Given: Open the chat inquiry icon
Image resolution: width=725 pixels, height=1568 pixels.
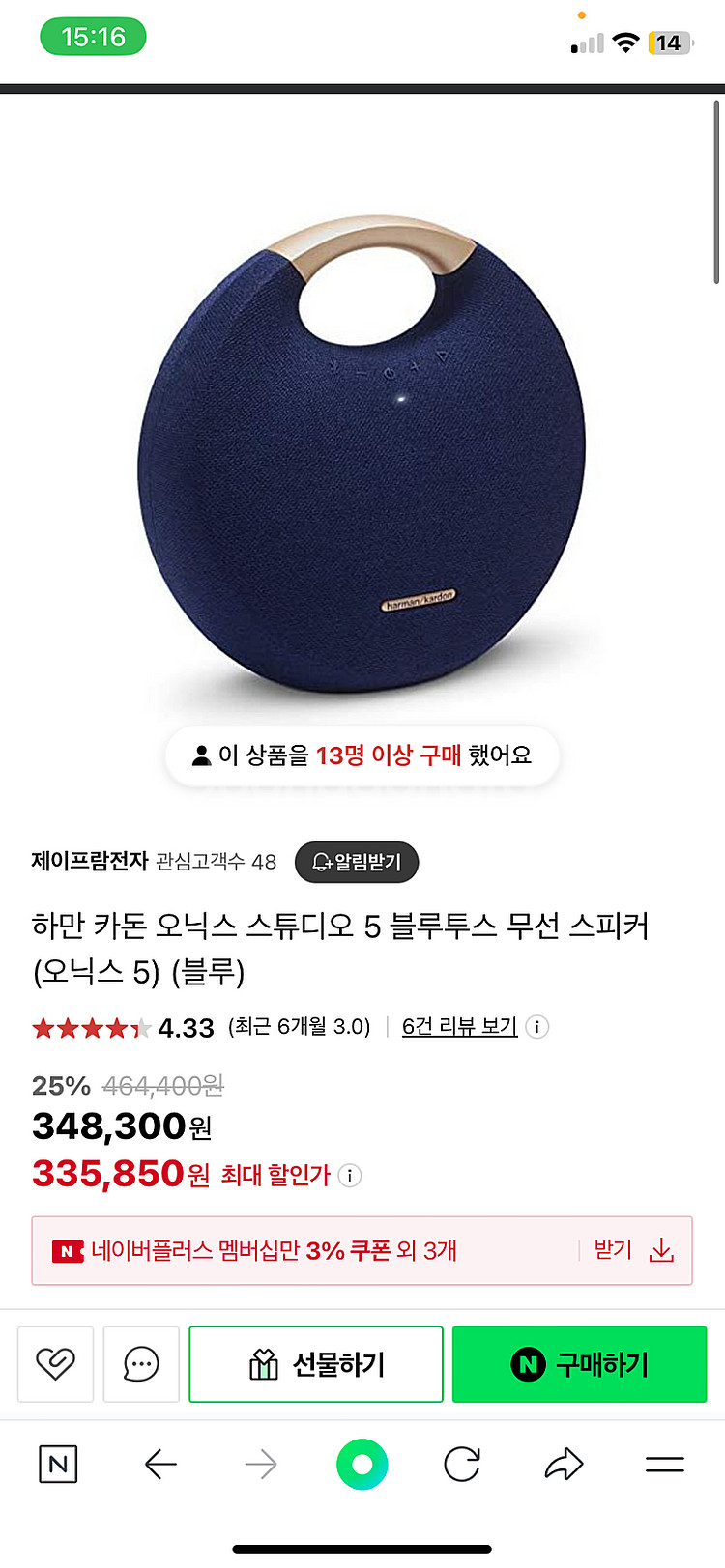Looking at the screenshot, I should click(141, 1364).
